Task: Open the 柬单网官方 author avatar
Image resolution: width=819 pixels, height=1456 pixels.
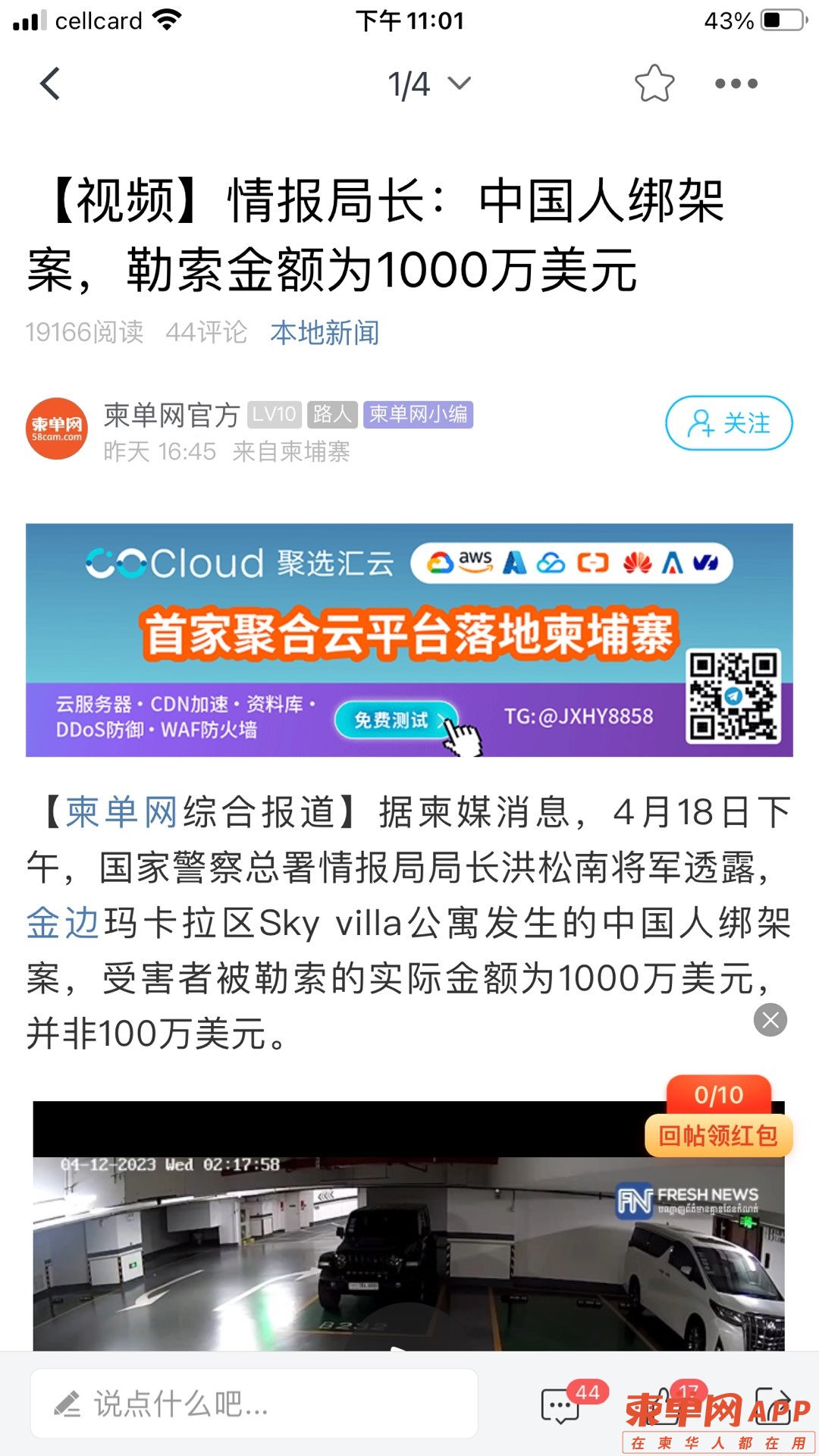Action: pos(57,428)
